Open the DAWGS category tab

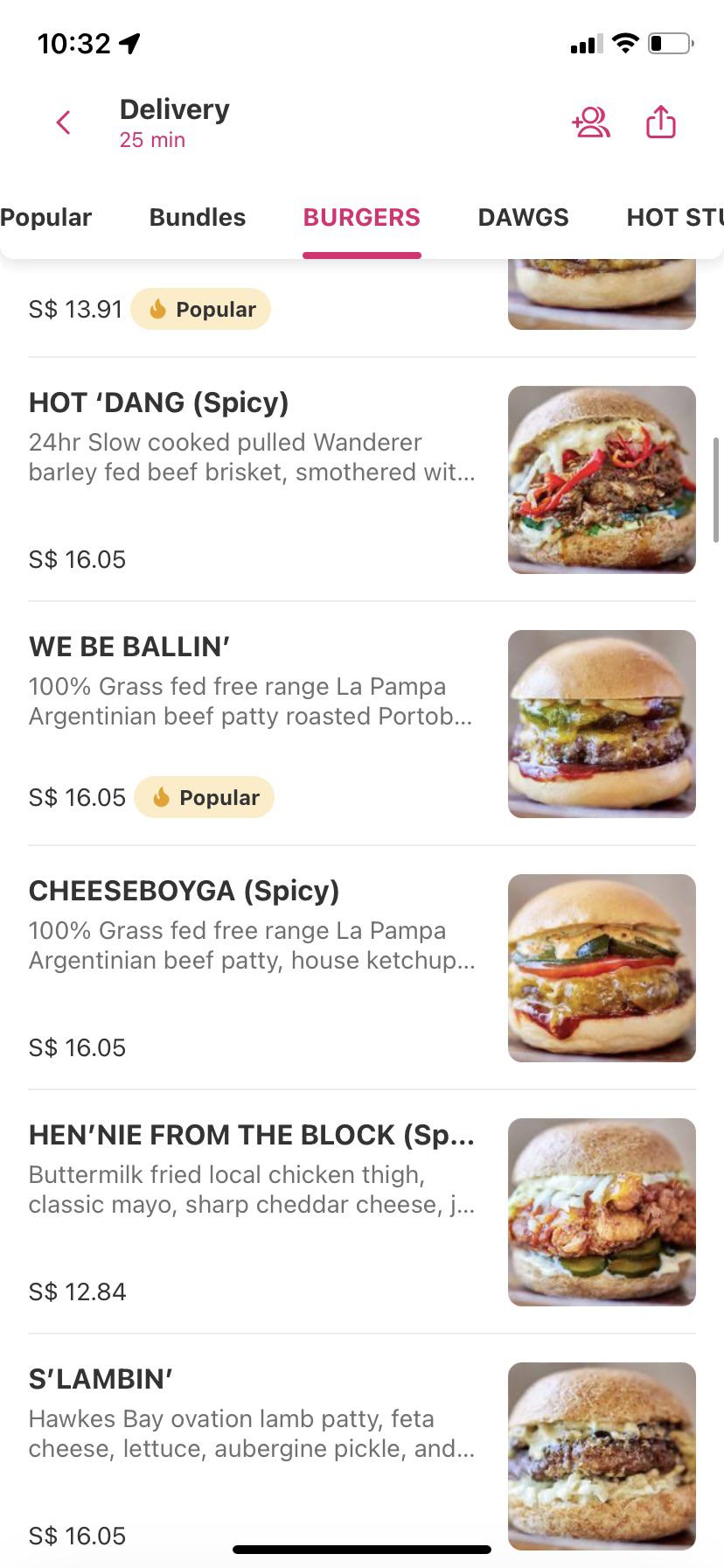pyautogui.click(x=523, y=217)
